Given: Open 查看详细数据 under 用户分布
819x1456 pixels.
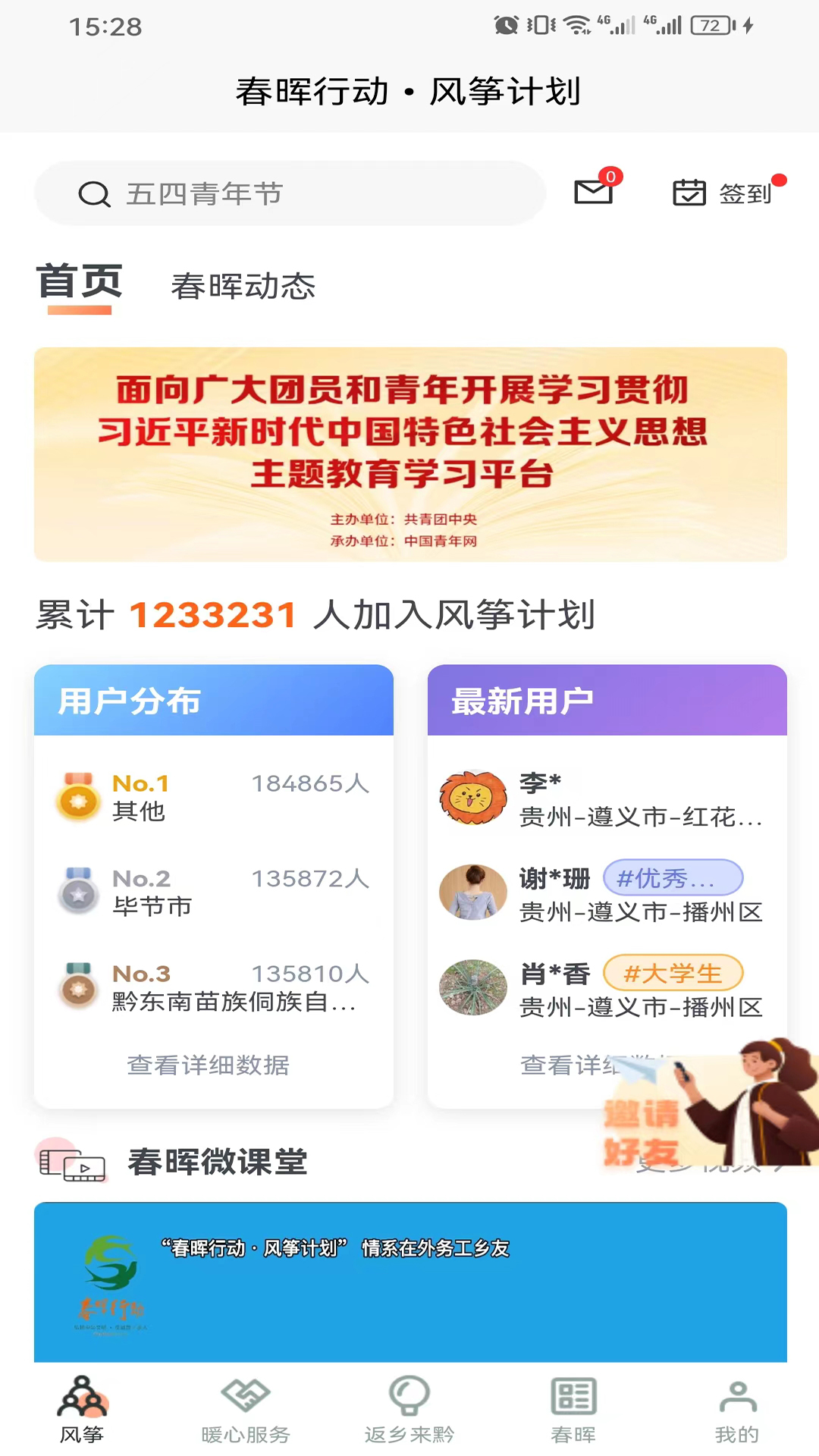Looking at the screenshot, I should click(x=207, y=1065).
